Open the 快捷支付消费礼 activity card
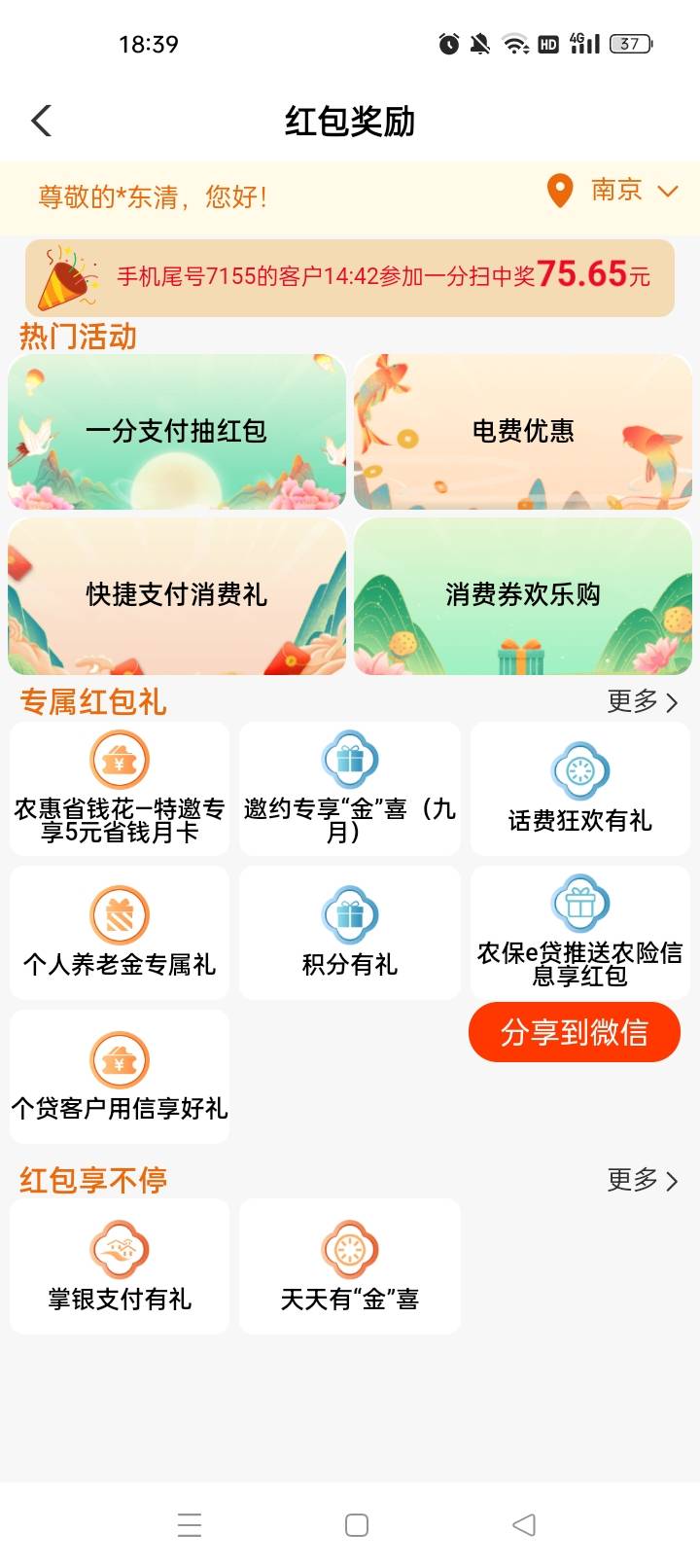Screen dimensions: 700x1568 coord(177,595)
